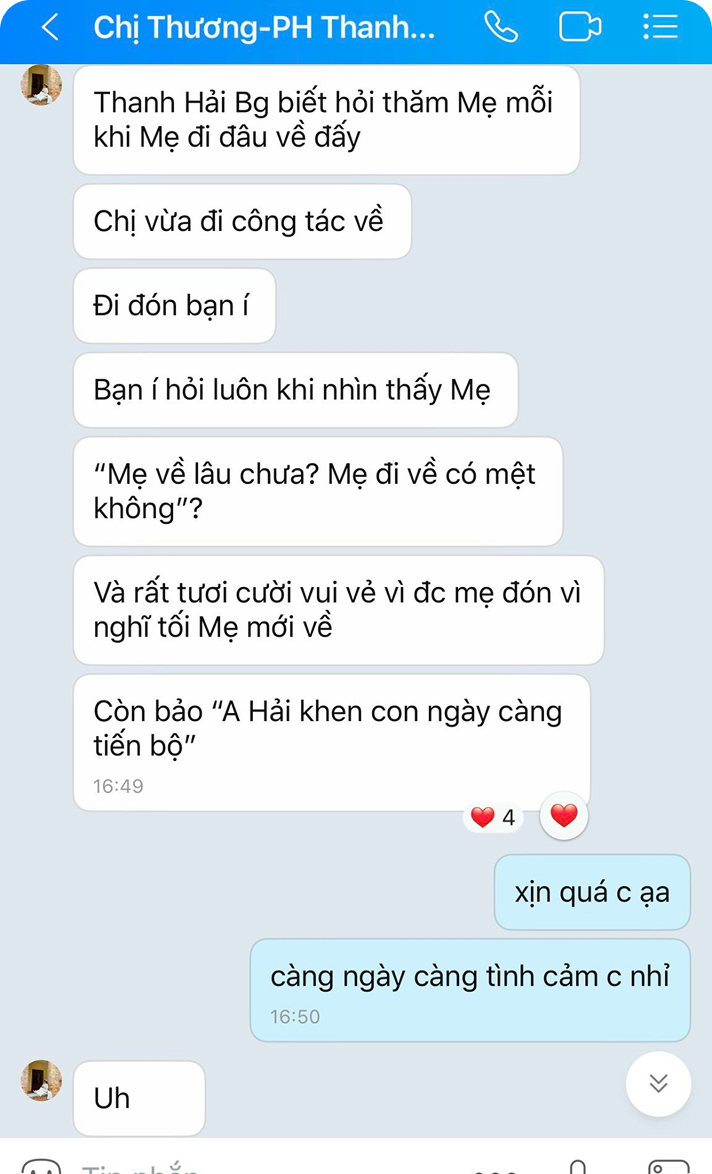Screen dimensions: 712x1174
Task: View the 4 heart reactions
Action: 494,818
